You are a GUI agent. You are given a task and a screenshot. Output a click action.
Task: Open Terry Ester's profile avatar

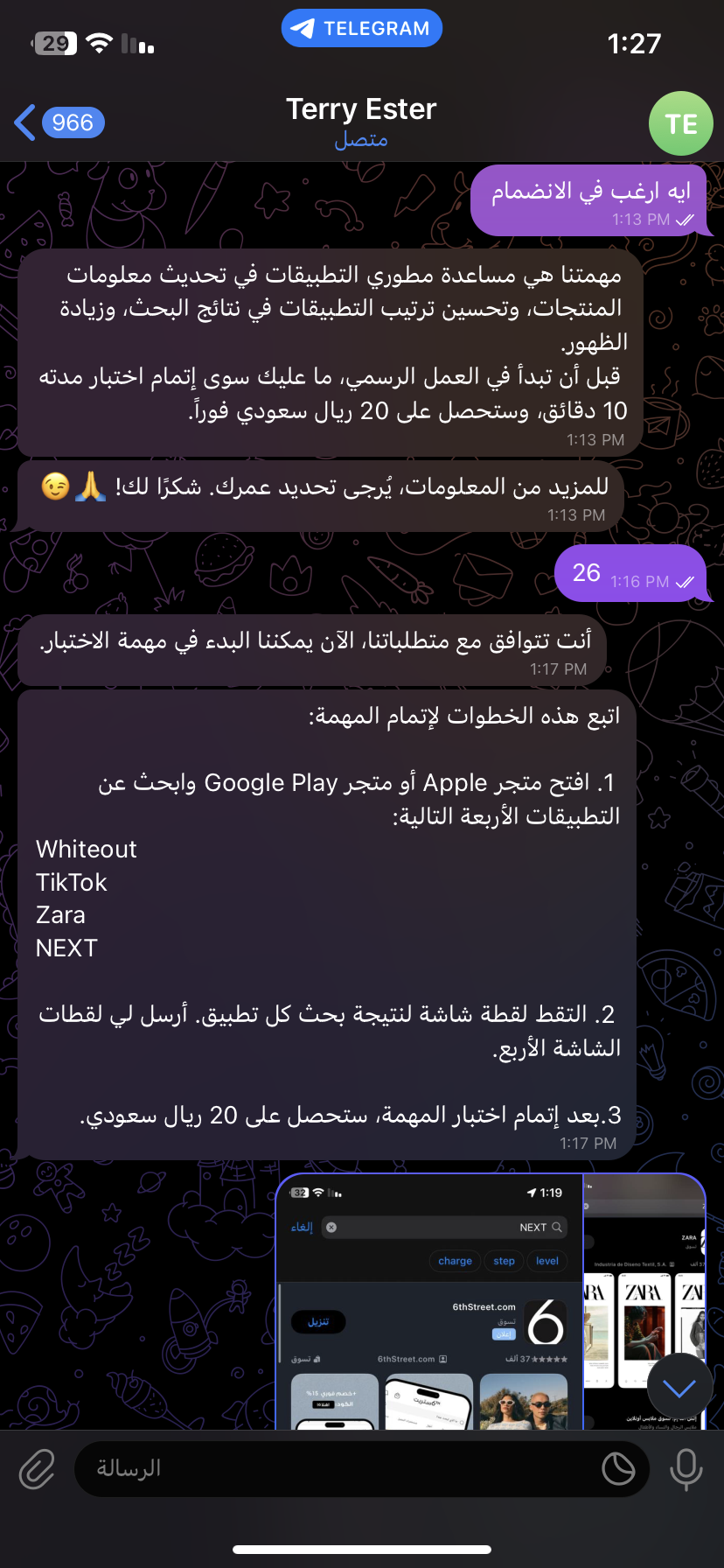pyautogui.click(x=680, y=123)
